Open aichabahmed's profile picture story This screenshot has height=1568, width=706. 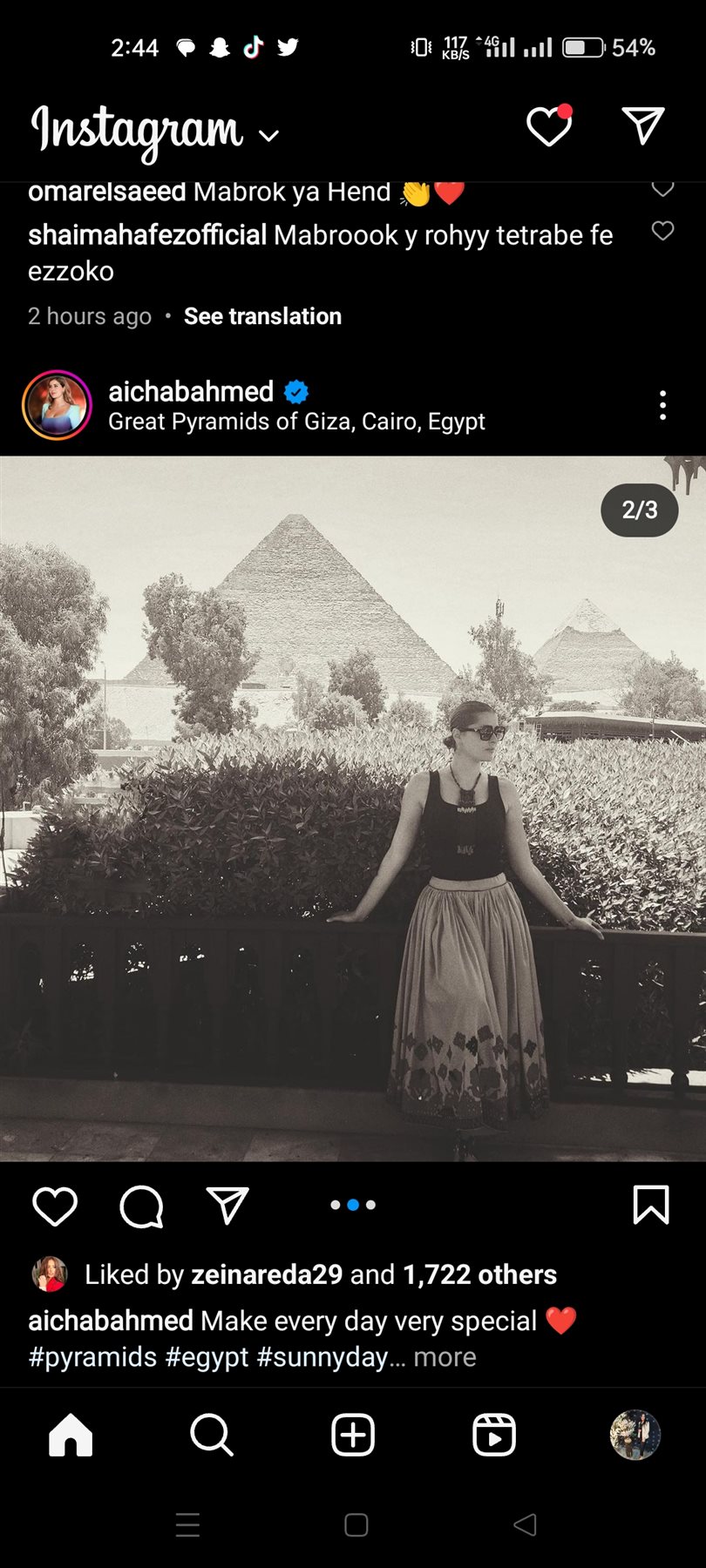pos(58,405)
